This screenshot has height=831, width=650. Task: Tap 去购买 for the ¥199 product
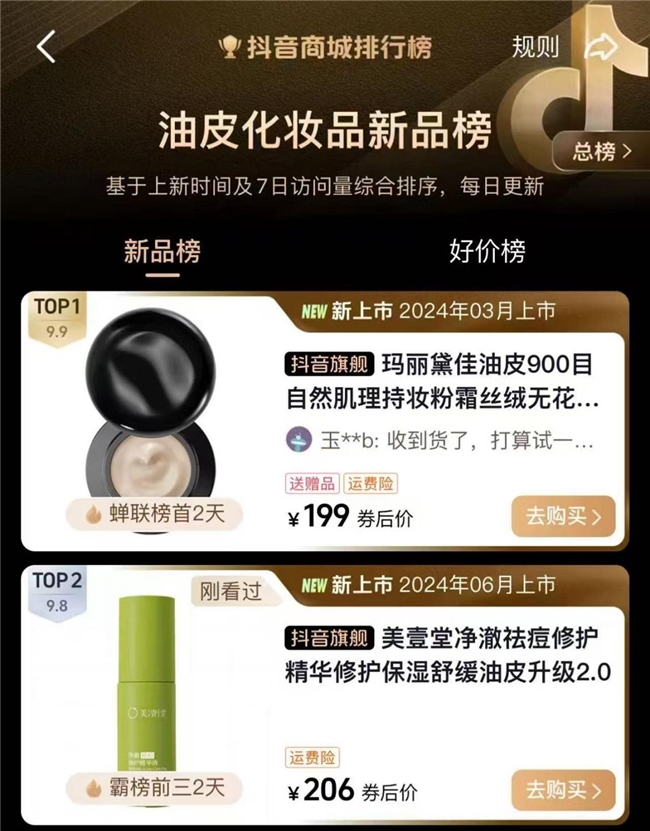coord(563,516)
